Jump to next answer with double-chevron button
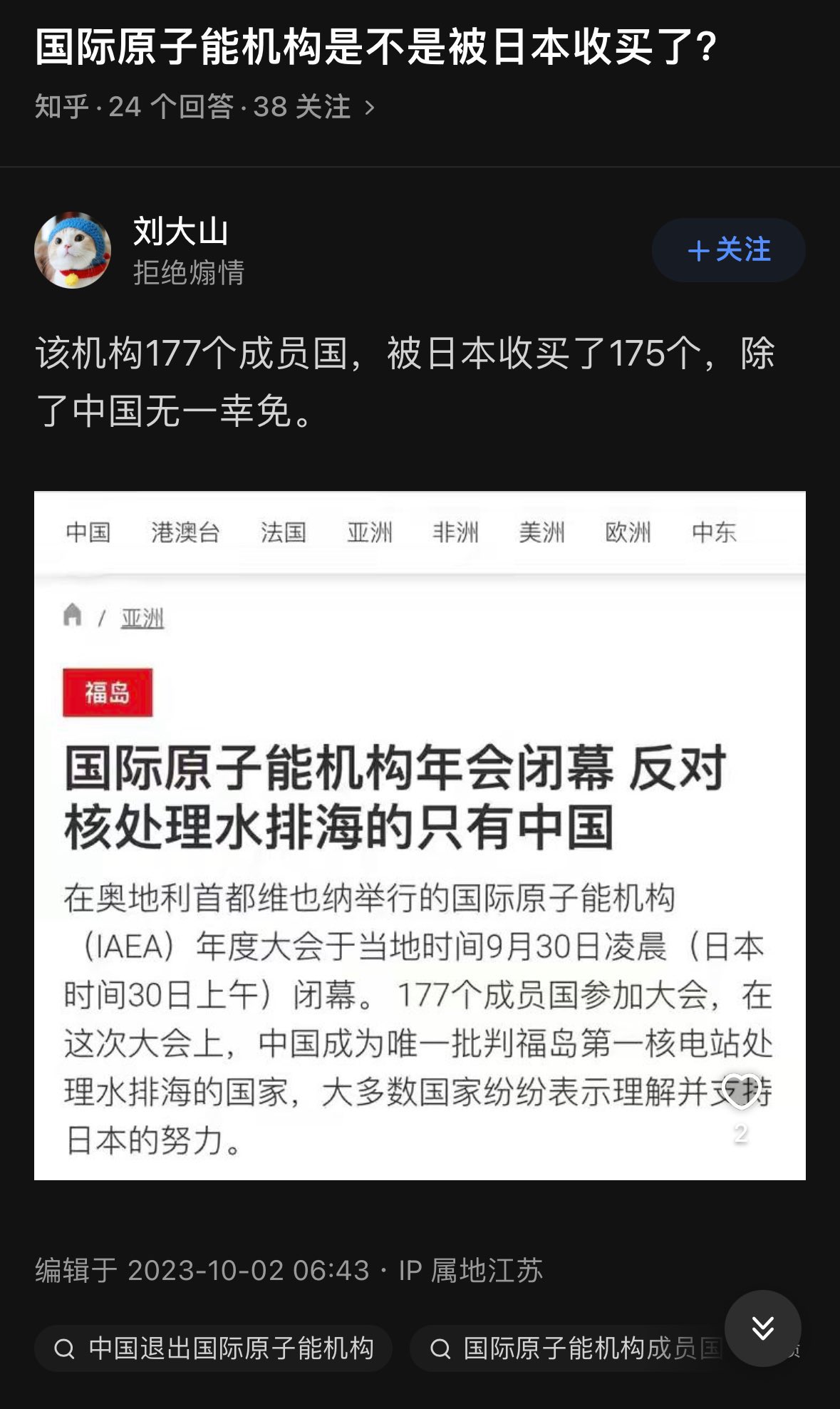Viewport: 840px width, 1409px height. click(x=762, y=1328)
